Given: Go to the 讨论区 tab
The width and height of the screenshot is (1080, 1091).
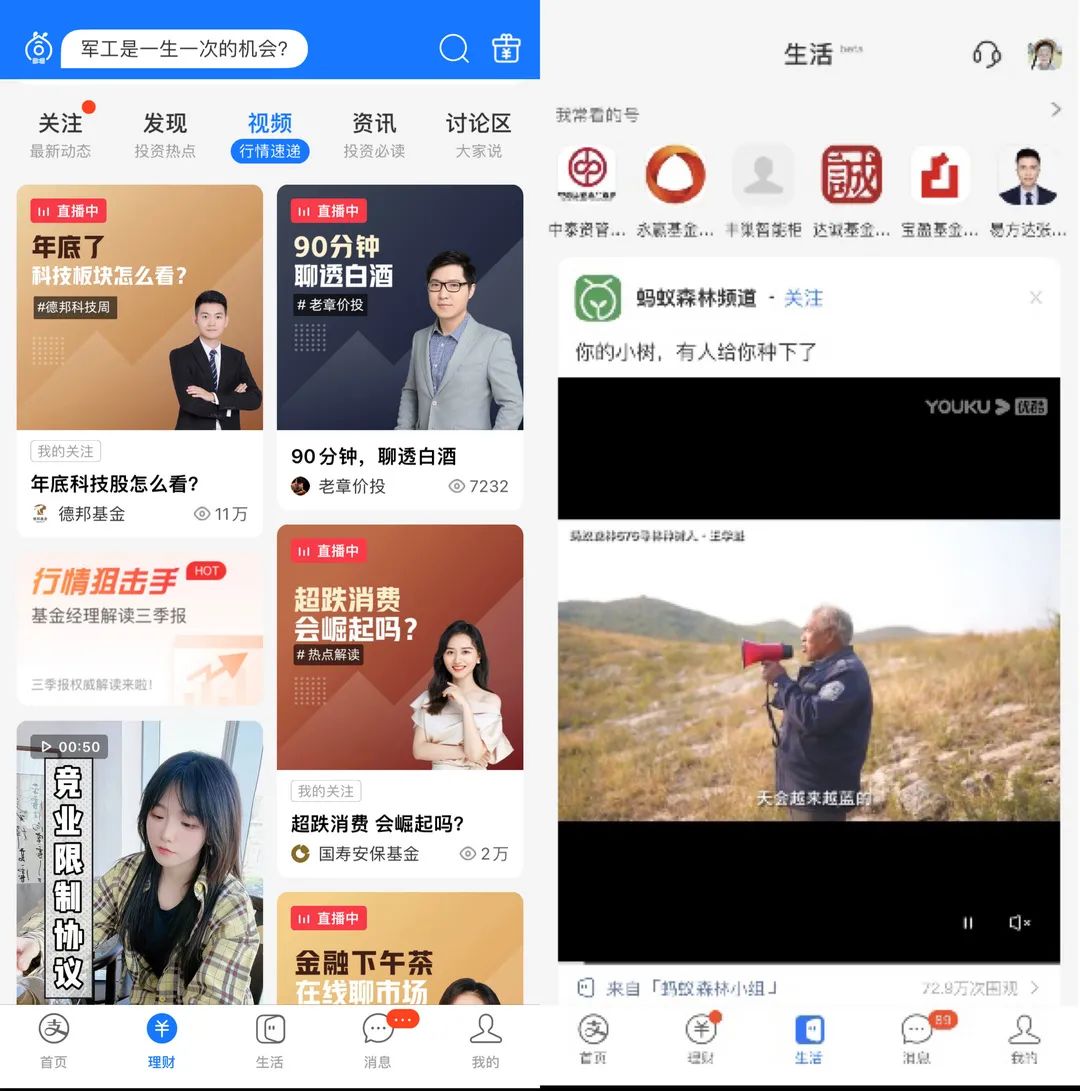Looking at the screenshot, I should (x=478, y=134).
